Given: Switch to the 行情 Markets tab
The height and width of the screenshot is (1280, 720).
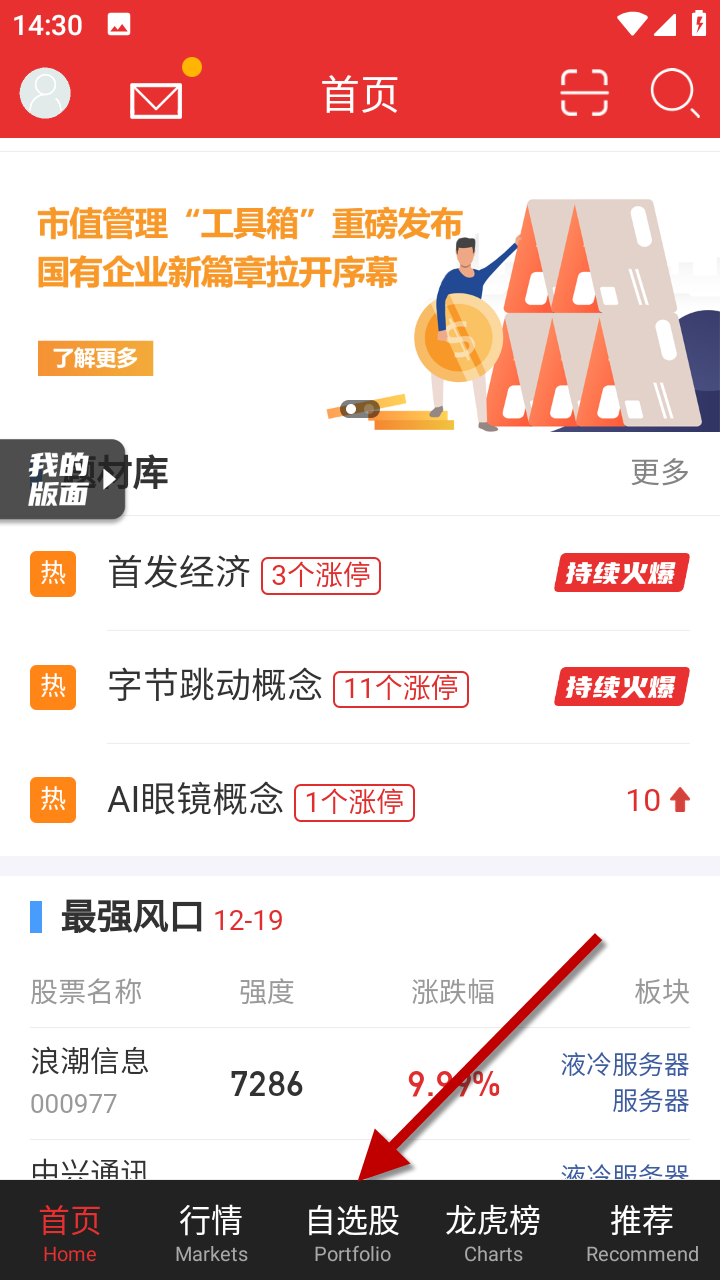Looking at the screenshot, I should (x=211, y=1232).
